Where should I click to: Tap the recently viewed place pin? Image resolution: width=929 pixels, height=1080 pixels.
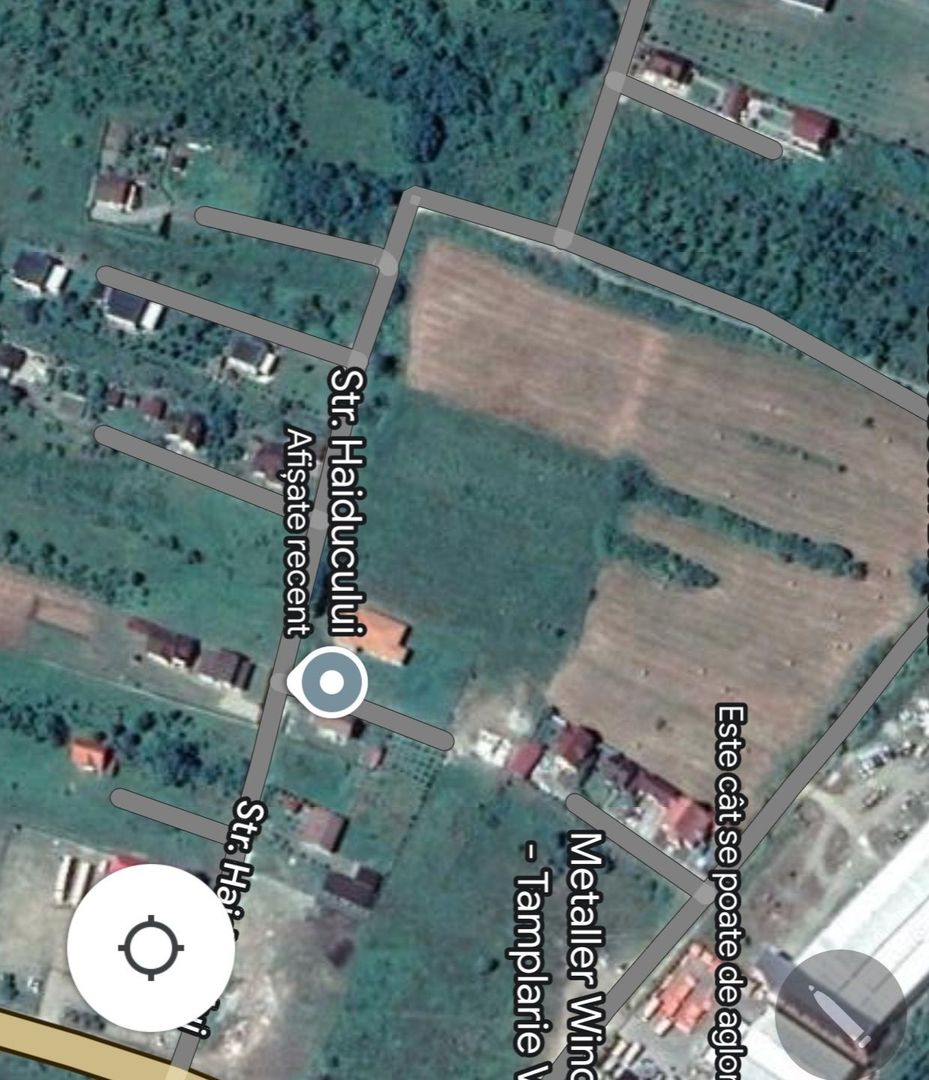[330, 682]
